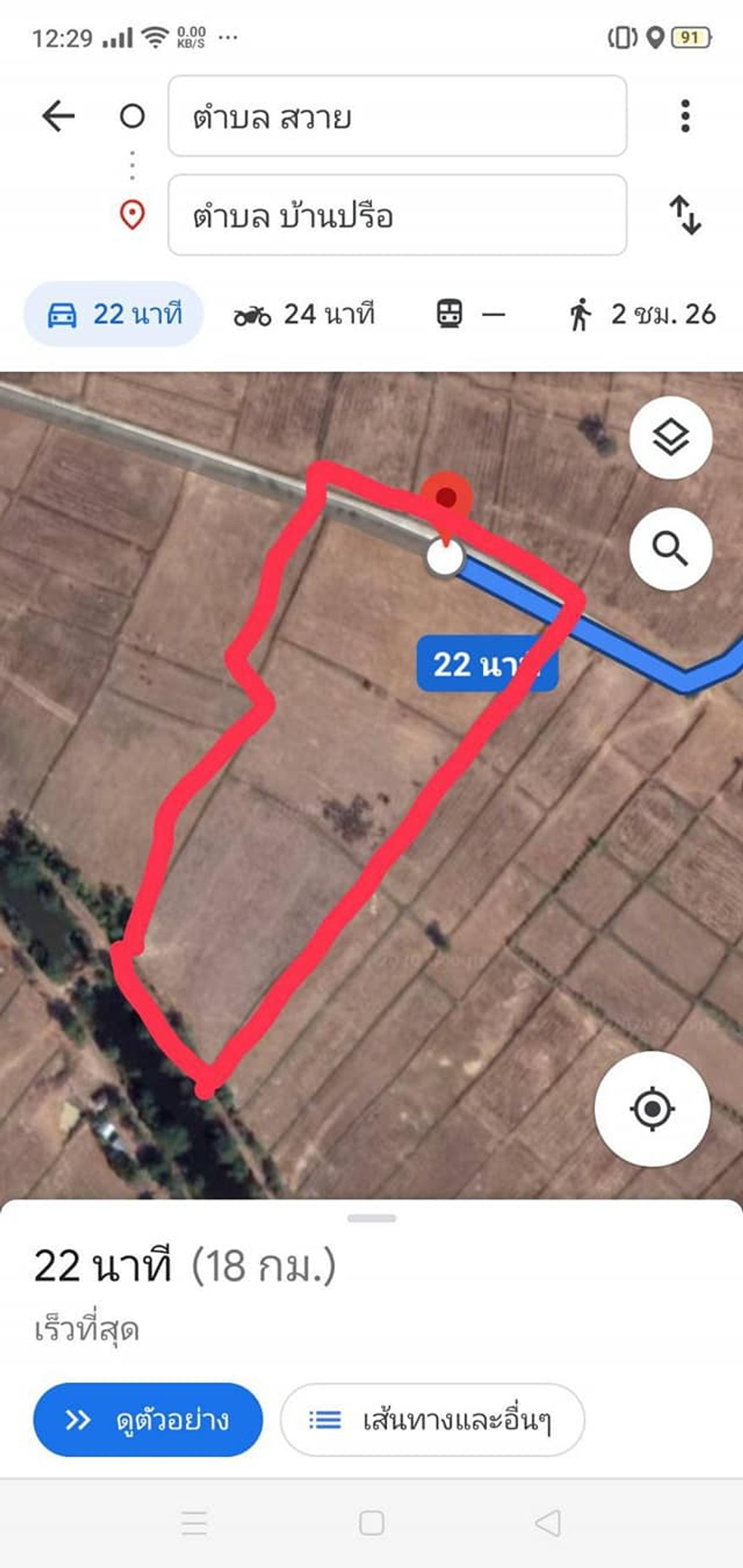Image resolution: width=743 pixels, height=1568 pixels.
Task: Center map on my location
Action: (x=652, y=1109)
